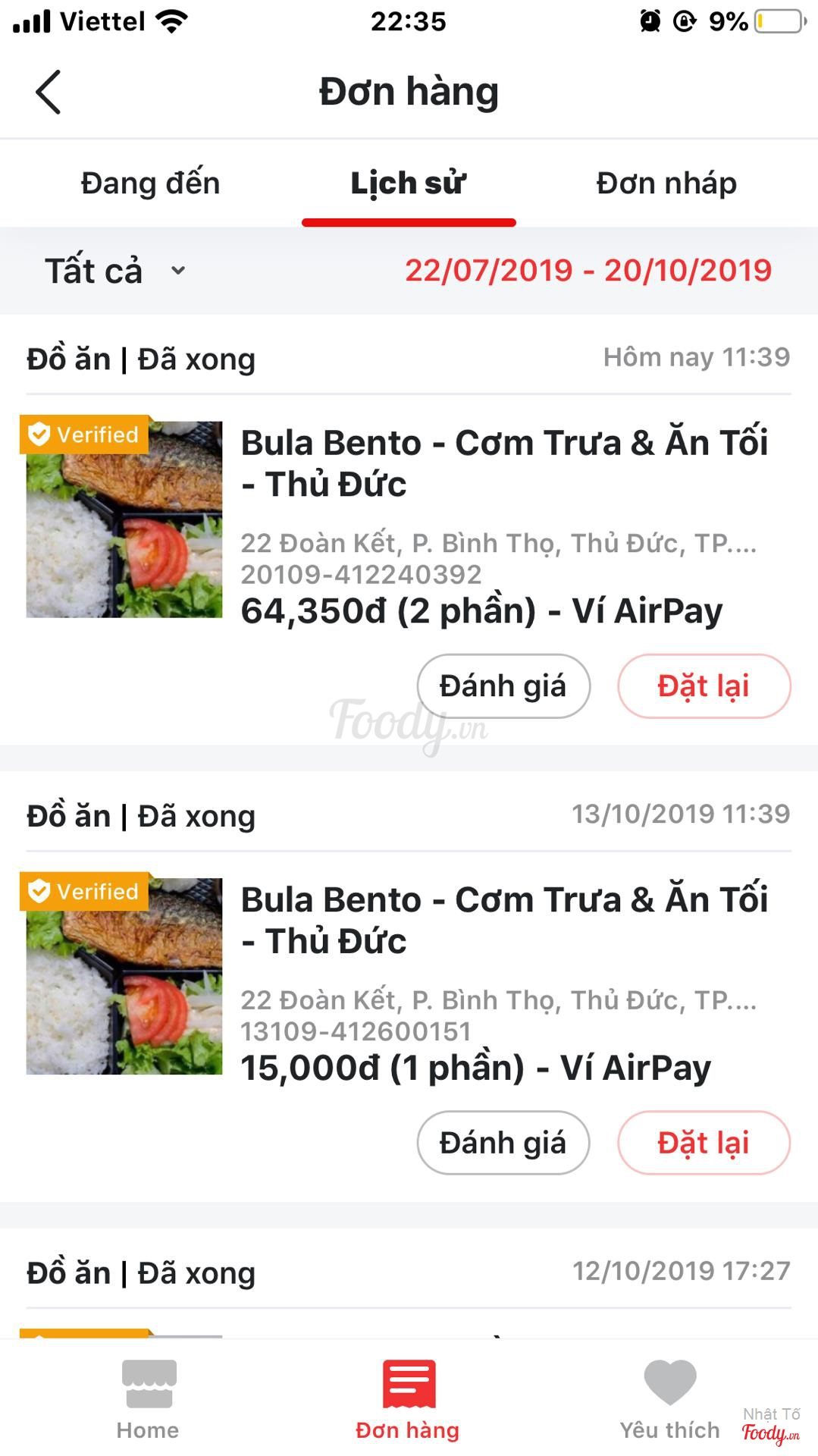Open the Đơn hàng bottom navigation tab
This screenshot has height=1456, width=818.
tap(408, 1399)
